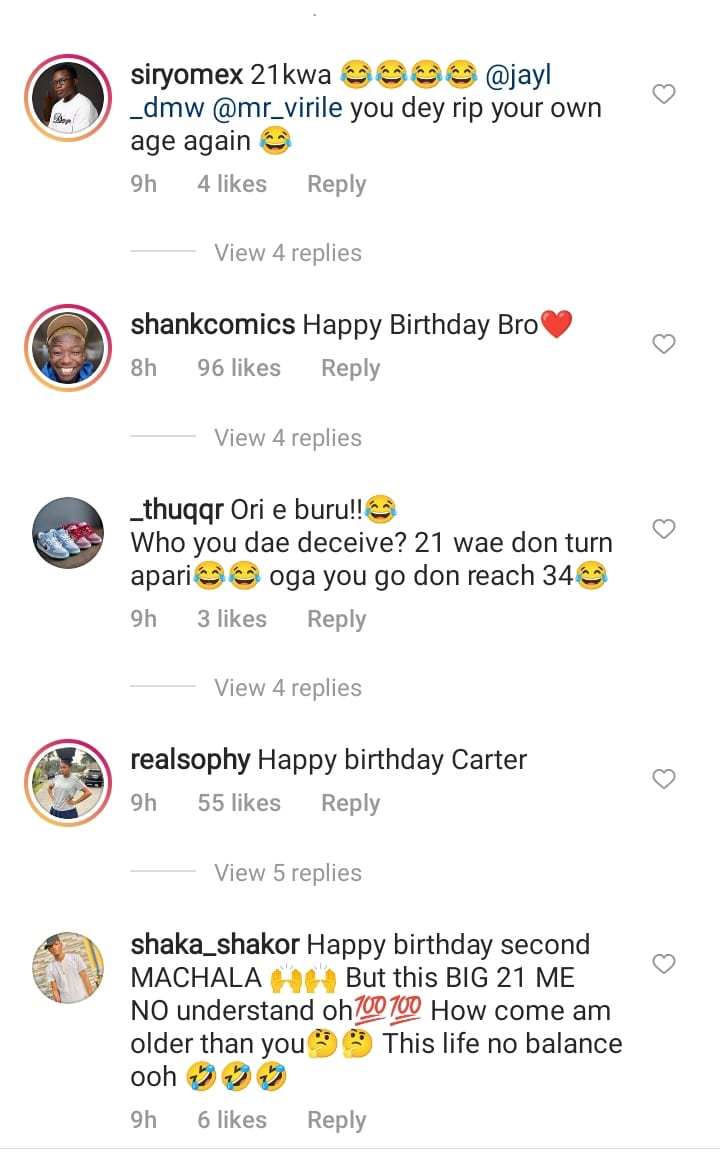View 5 replies under realsophy's comment
Image resolution: width=720 pixels, height=1164 pixels.
click(288, 873)
